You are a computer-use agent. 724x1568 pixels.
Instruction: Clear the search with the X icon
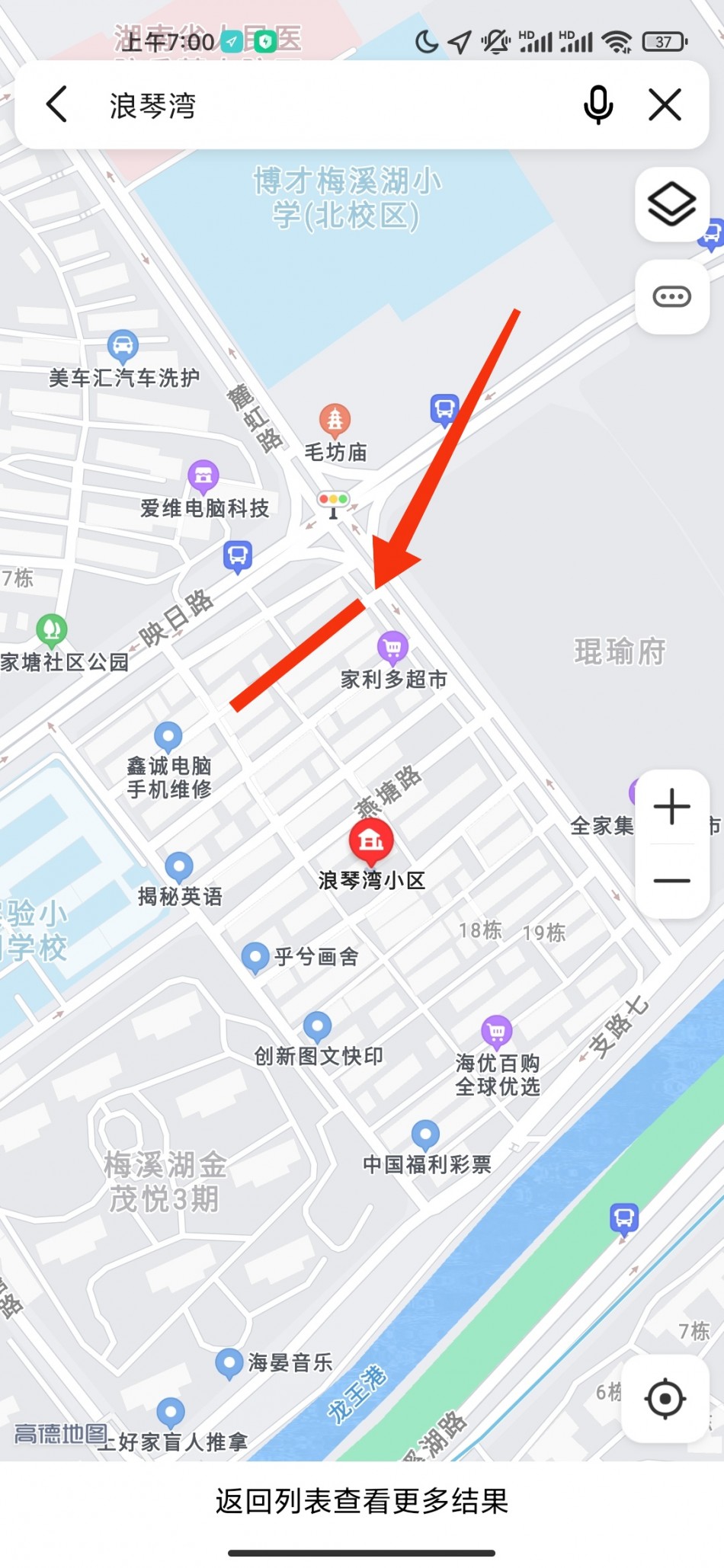(665, 104)
